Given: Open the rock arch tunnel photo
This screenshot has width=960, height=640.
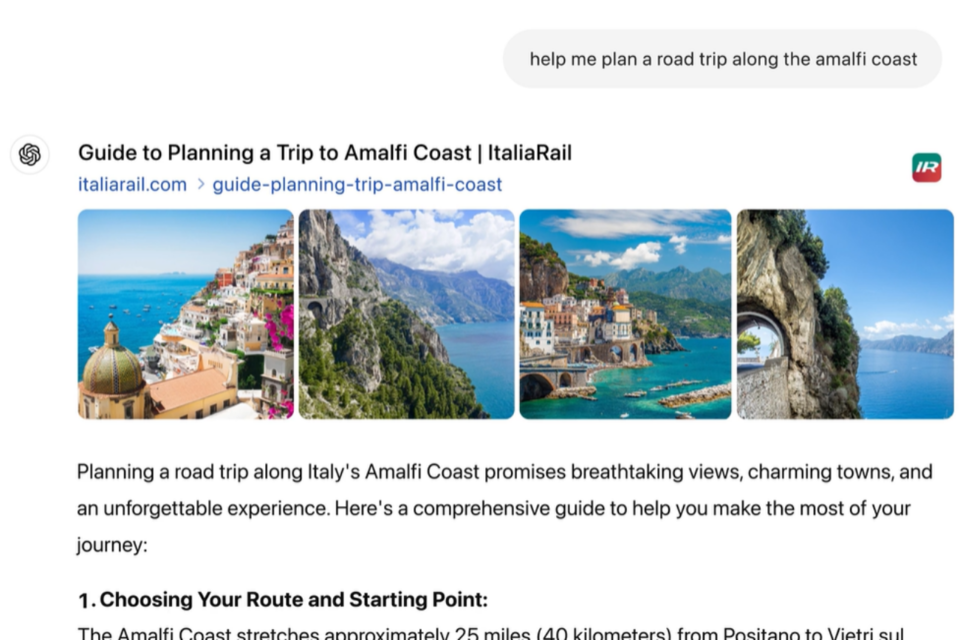Looking at the screenshot, I should (x=845, y=313).
